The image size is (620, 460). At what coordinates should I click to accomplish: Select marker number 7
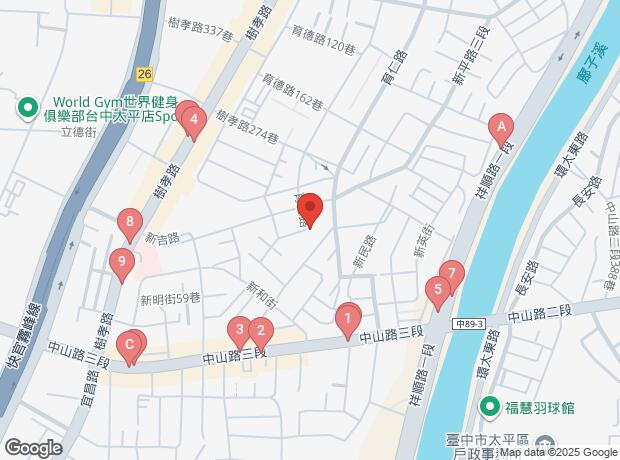click(x=452, y=273)
